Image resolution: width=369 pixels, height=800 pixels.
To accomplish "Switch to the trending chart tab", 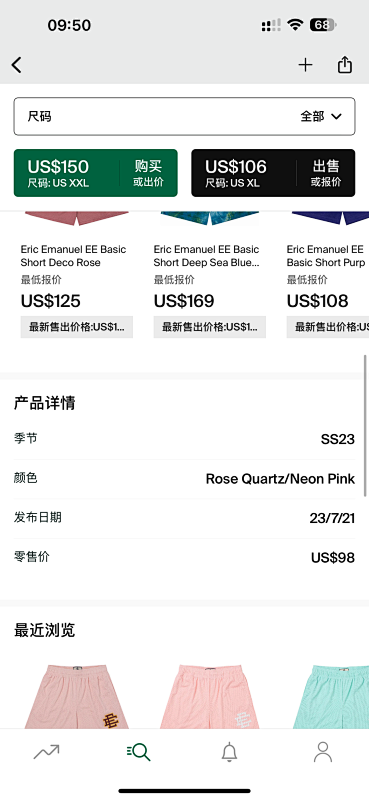I will pos(46,752).
